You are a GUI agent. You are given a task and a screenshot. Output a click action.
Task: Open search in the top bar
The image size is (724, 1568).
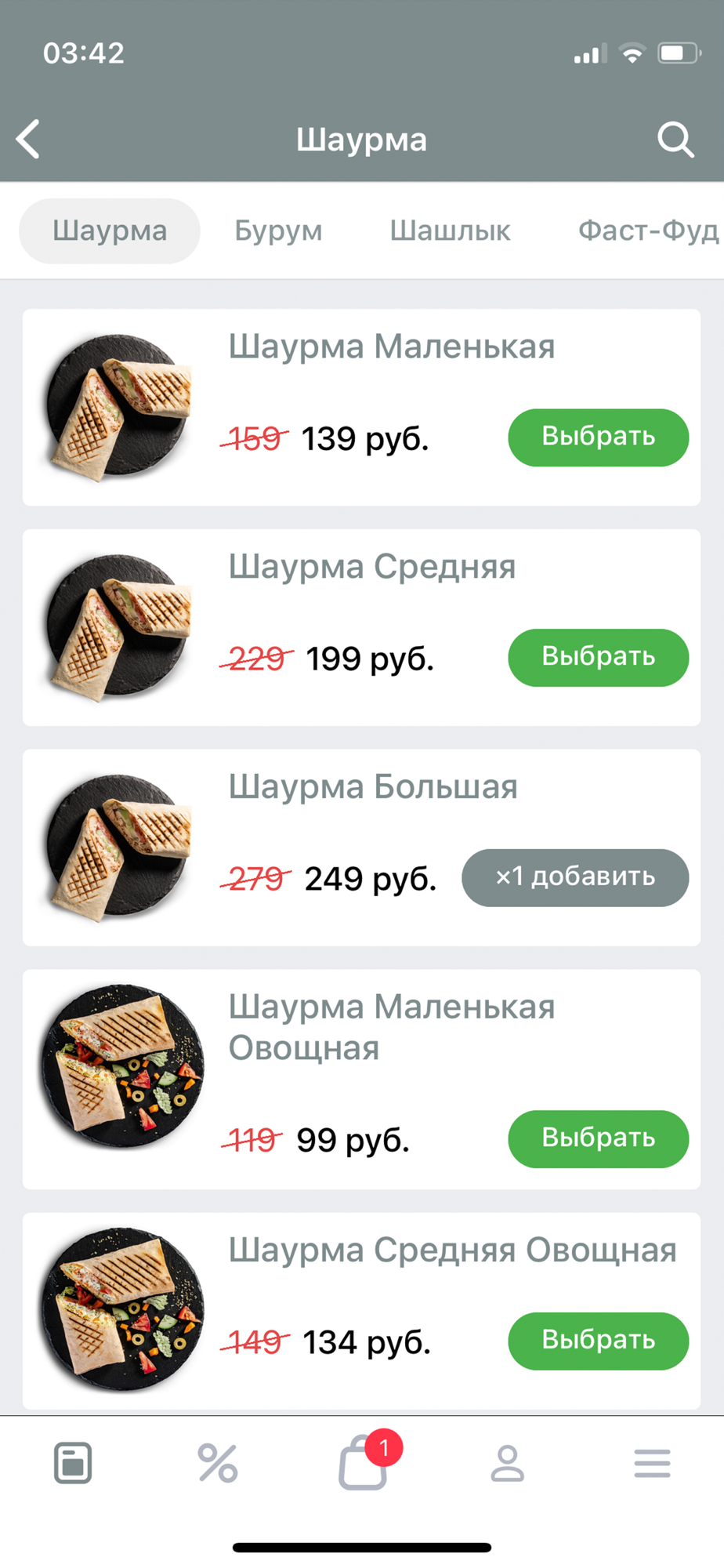(675, 140)
